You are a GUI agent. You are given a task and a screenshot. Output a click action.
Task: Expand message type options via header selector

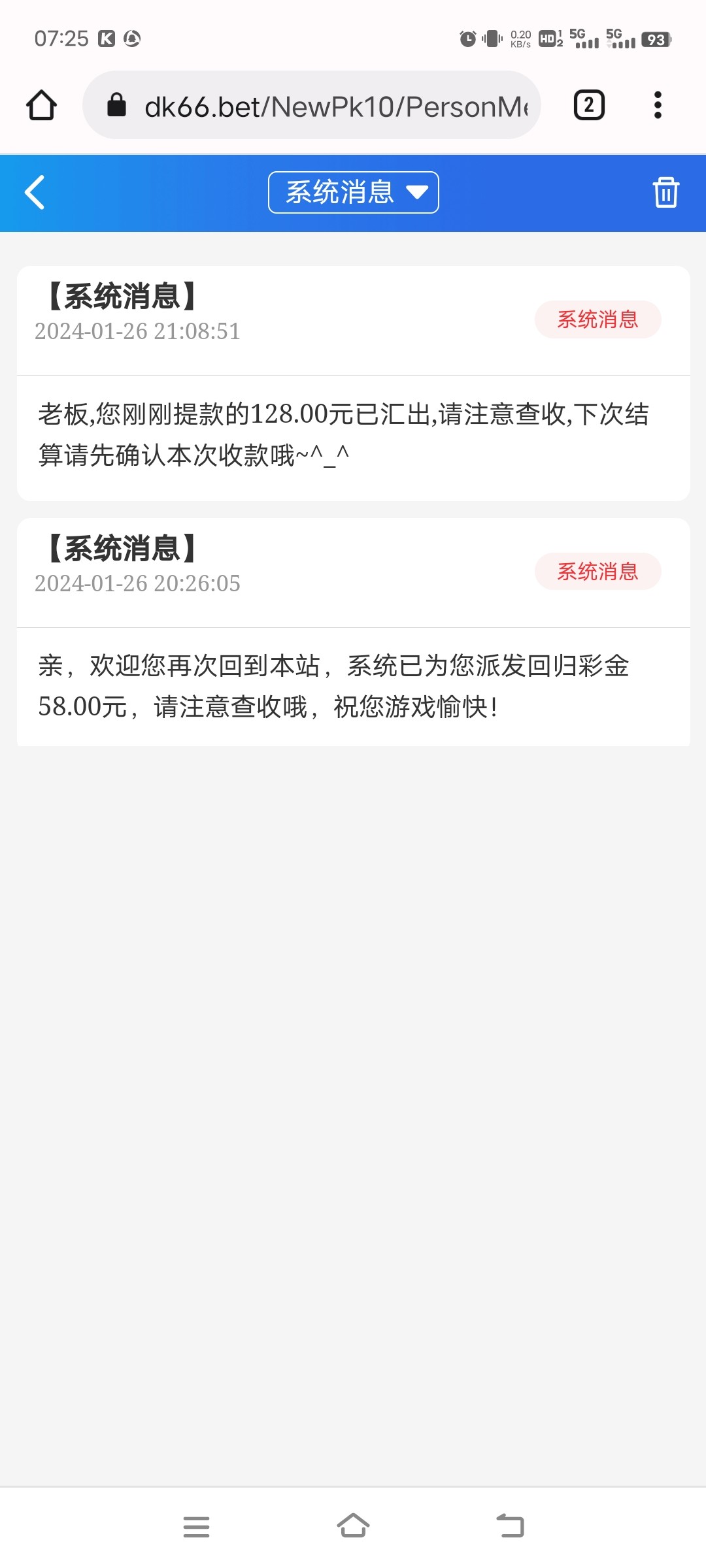pyautogui.click(x=353, y=191)
